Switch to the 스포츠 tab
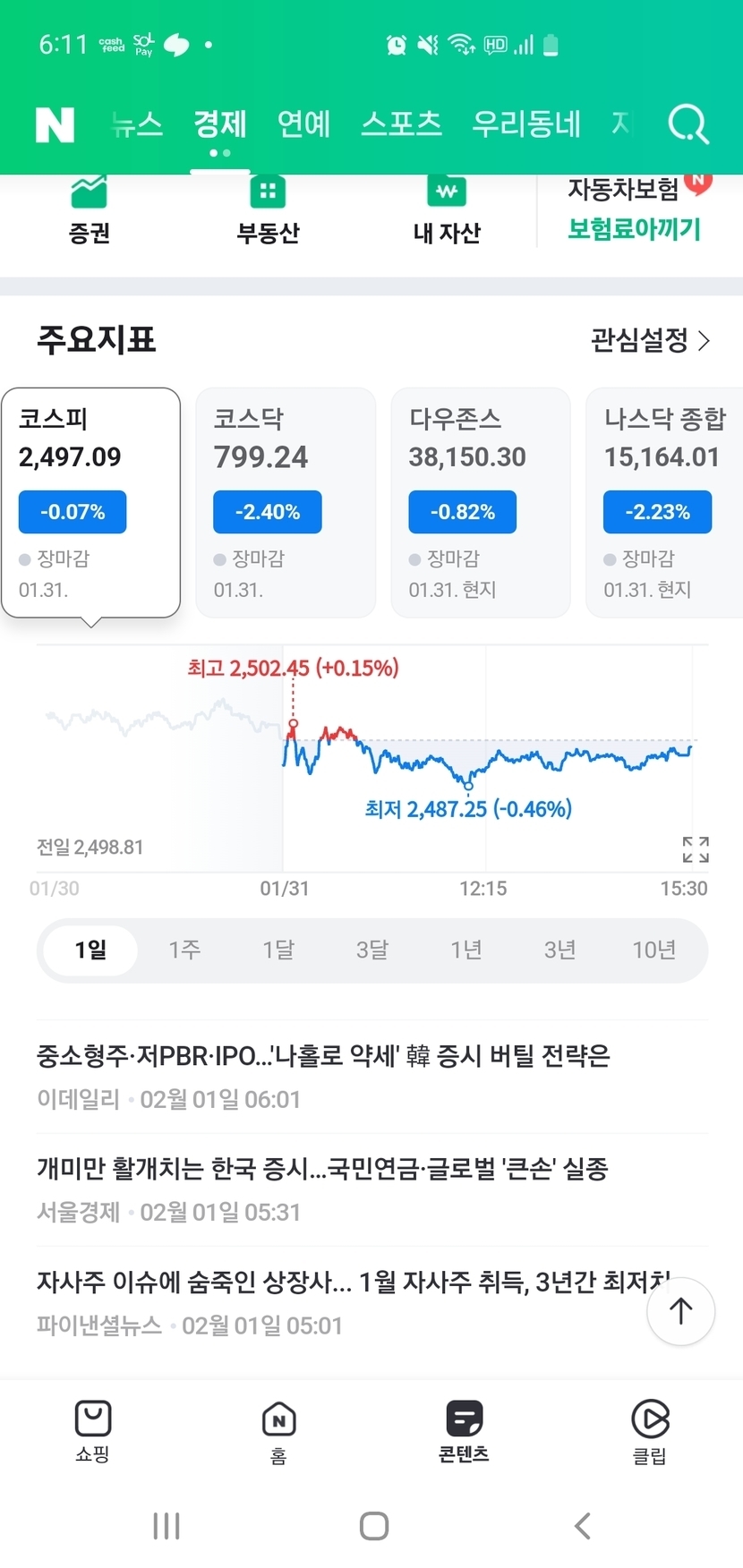This screenshot has height=1568, width=743. coord(401,124)
